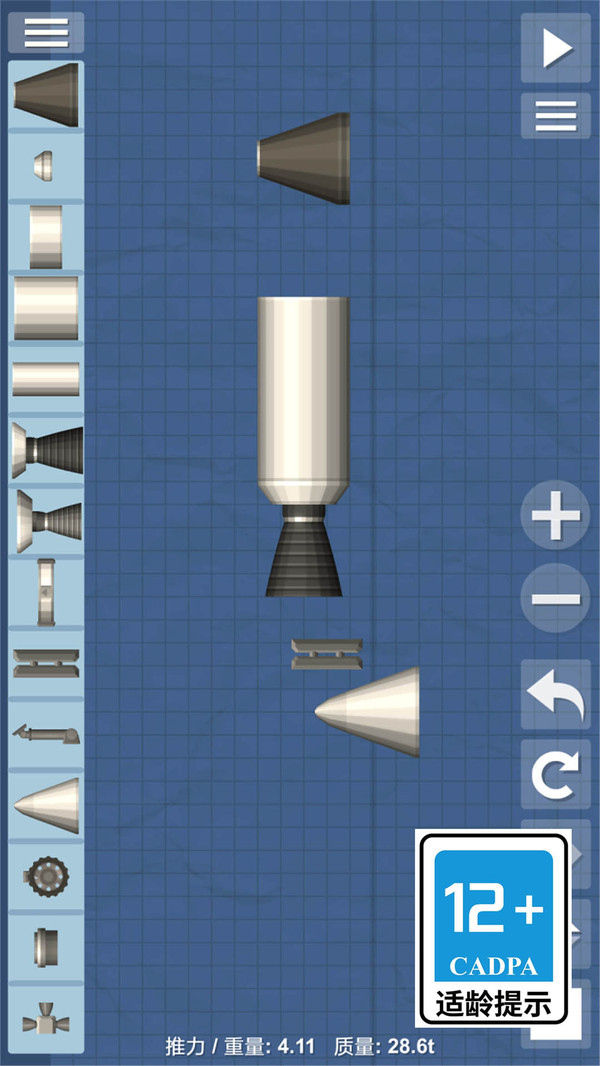This screenshot has width=600, height=1066.
Task: Open the menu below the play button
Action: coord(556,117)
